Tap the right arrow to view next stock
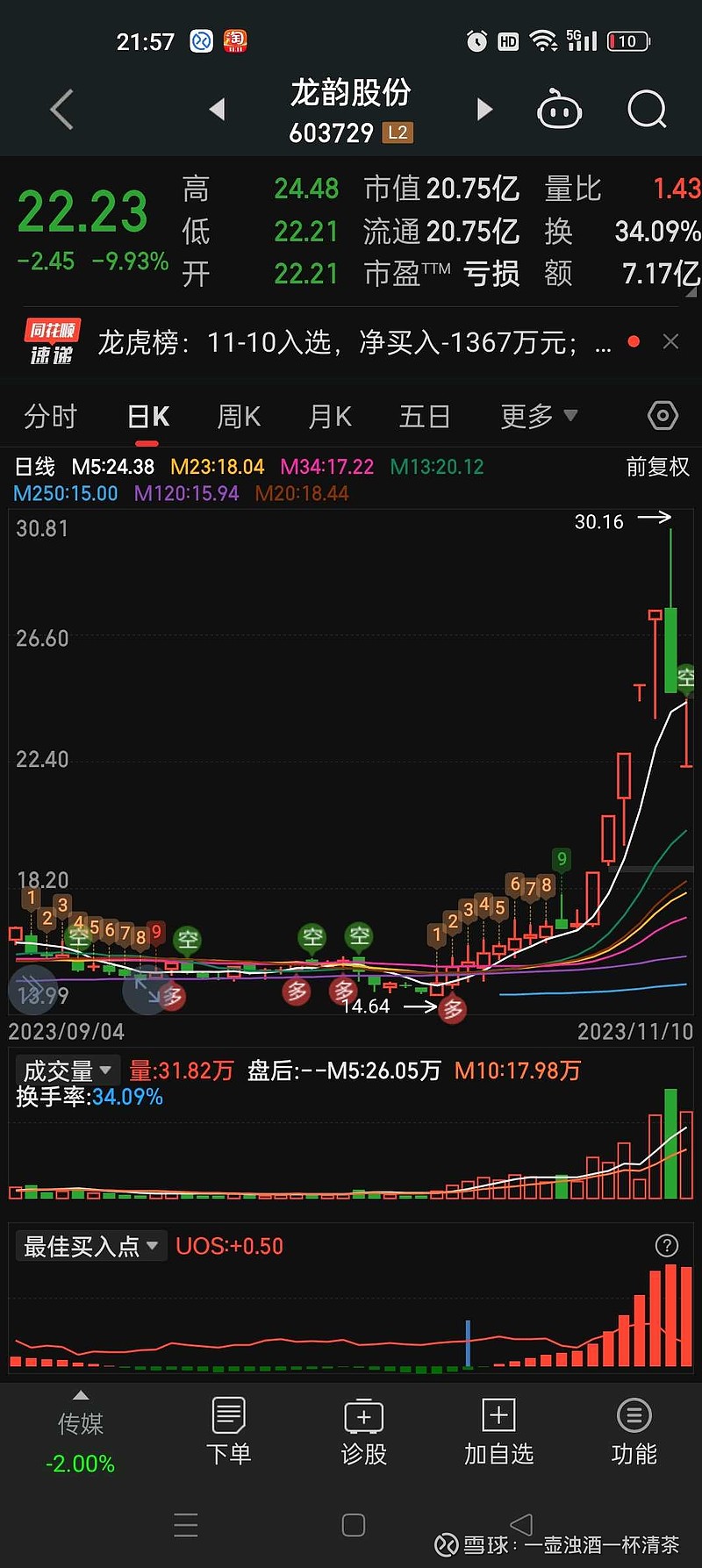The width and height of the screenshot is (702, 1568). click(484, 108)
